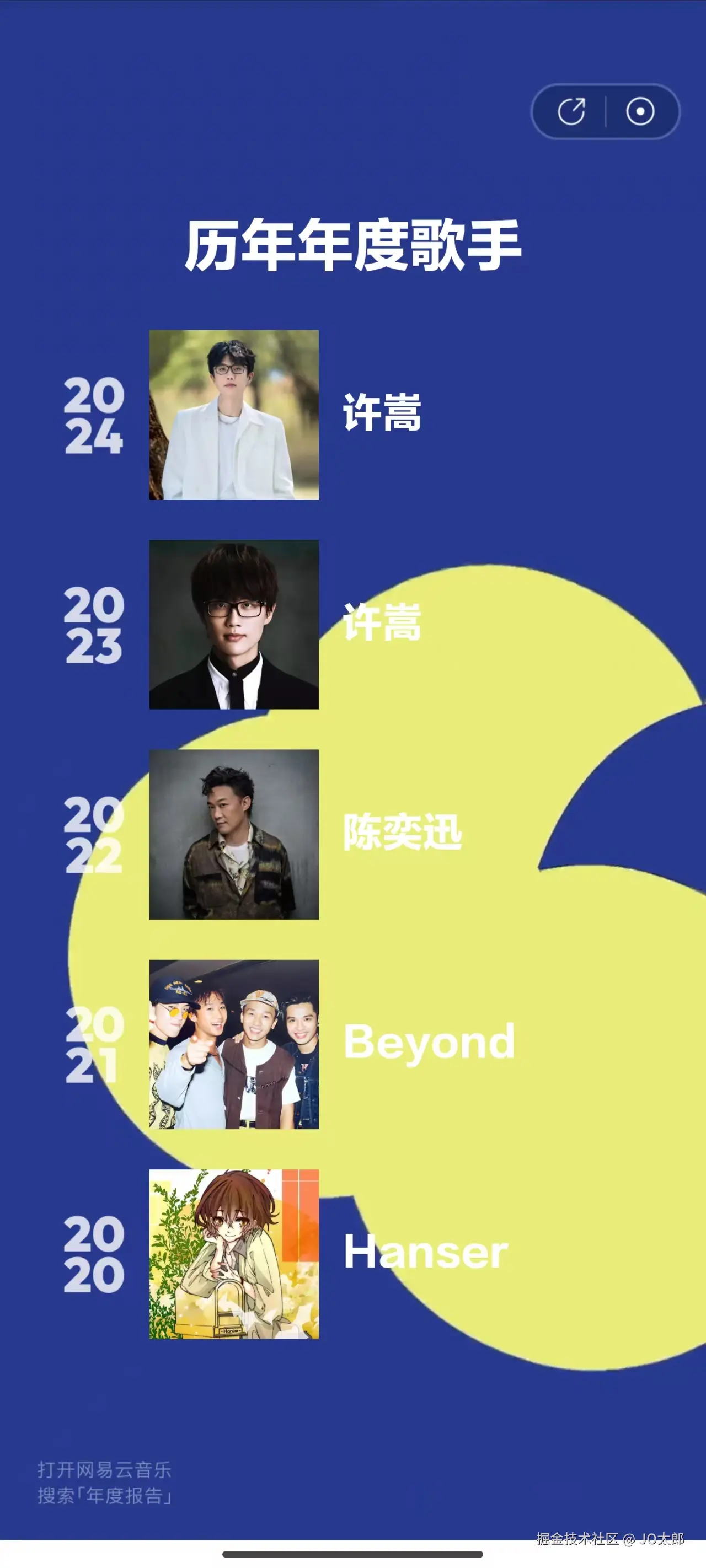The width and height of the screenshot is (706, 1568).
Task: Click the 掘金技术社区 @ JO太郎 watermark
Action: tap(612, 1539)
